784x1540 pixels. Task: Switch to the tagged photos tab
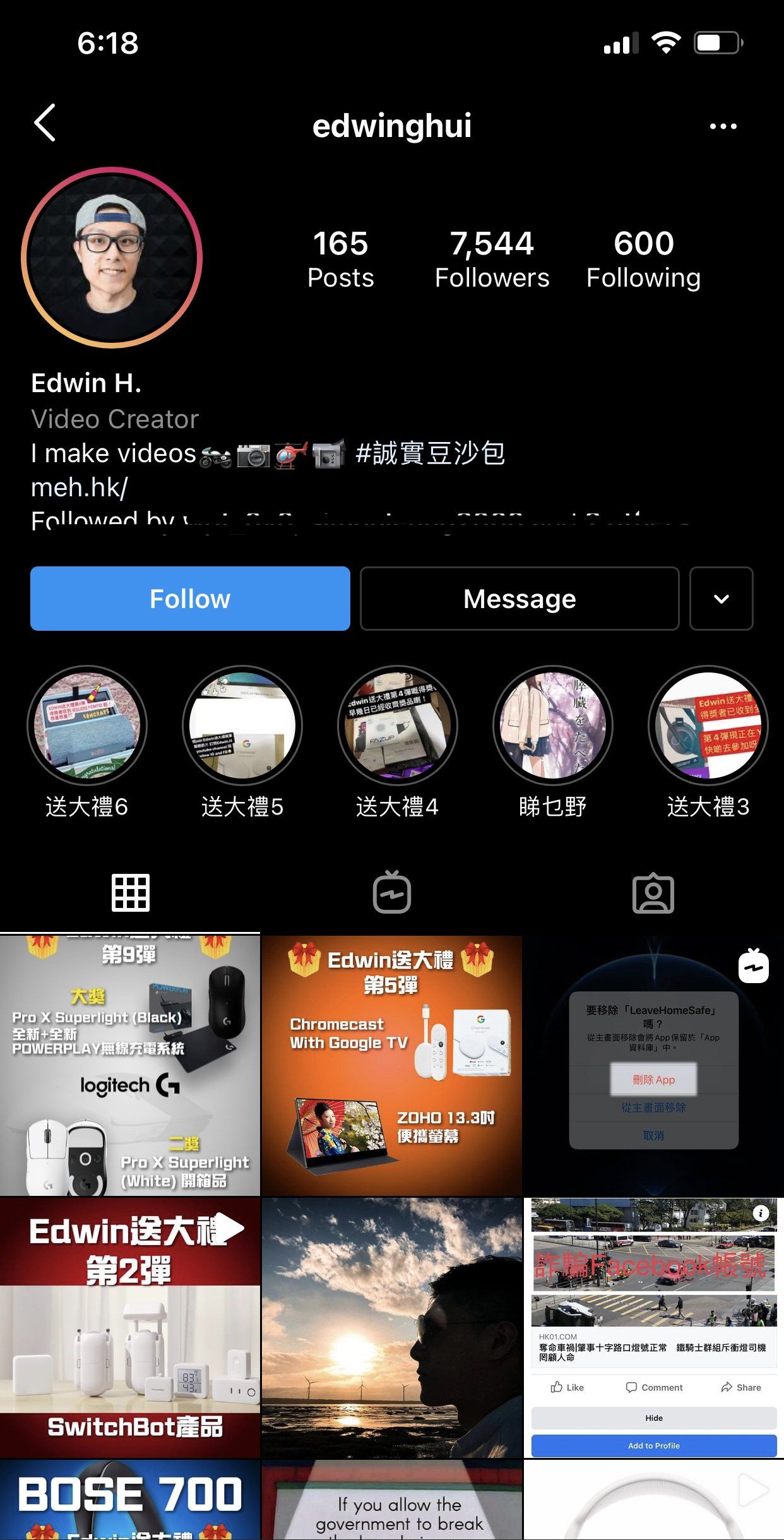click(x=653, y=893)
